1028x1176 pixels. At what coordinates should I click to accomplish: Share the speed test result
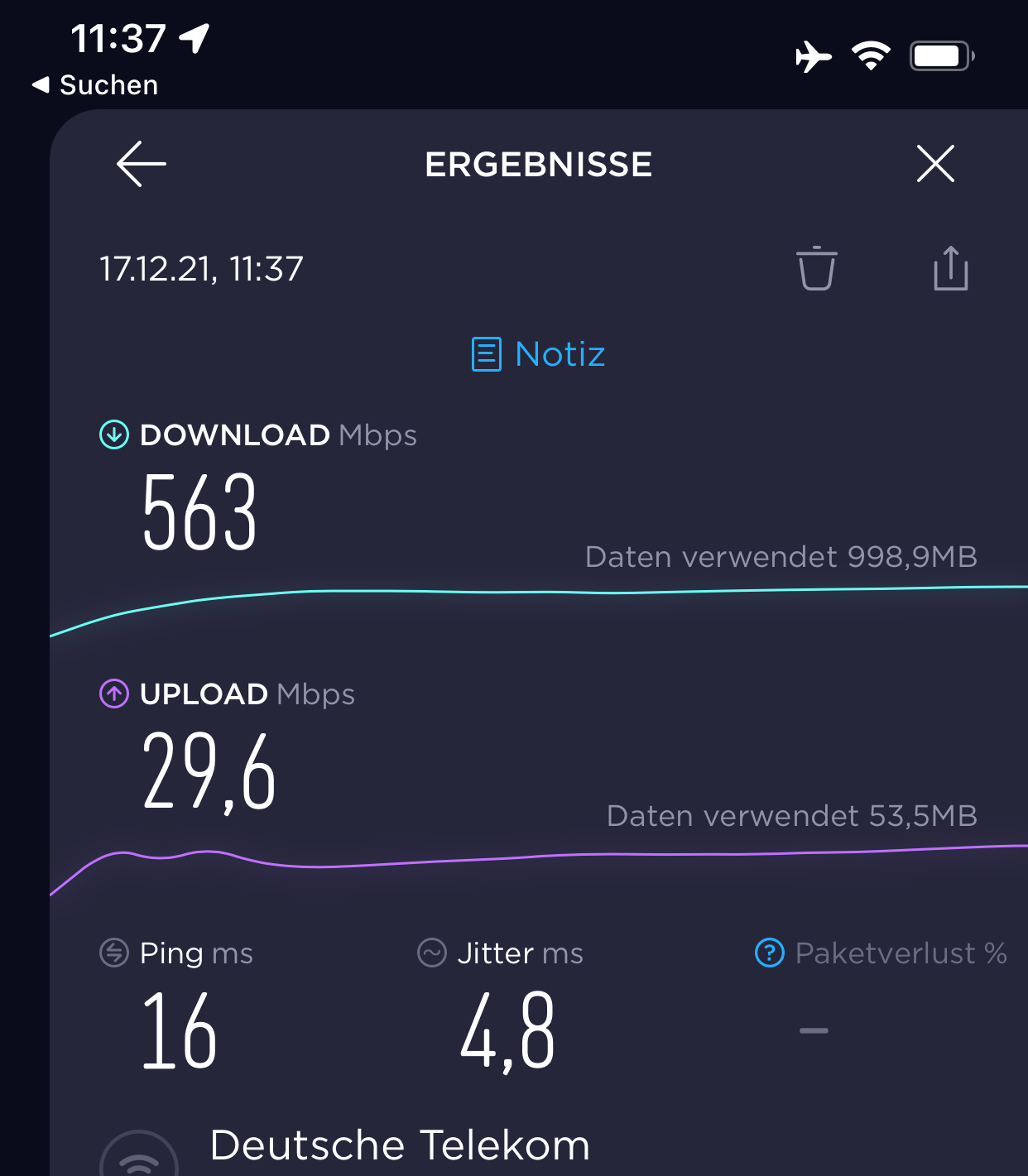[x=951, y=268]
